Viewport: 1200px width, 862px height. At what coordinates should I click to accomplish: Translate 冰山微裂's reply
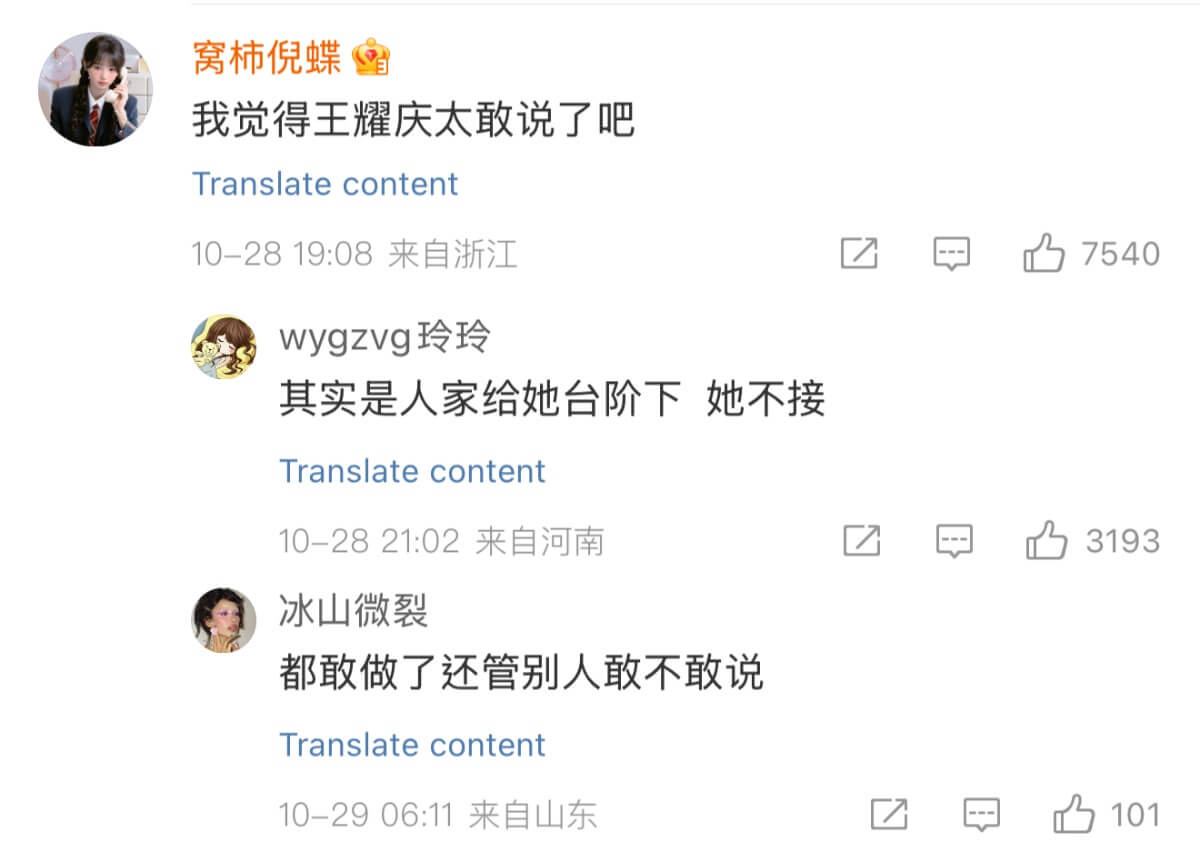coord(412,745)
